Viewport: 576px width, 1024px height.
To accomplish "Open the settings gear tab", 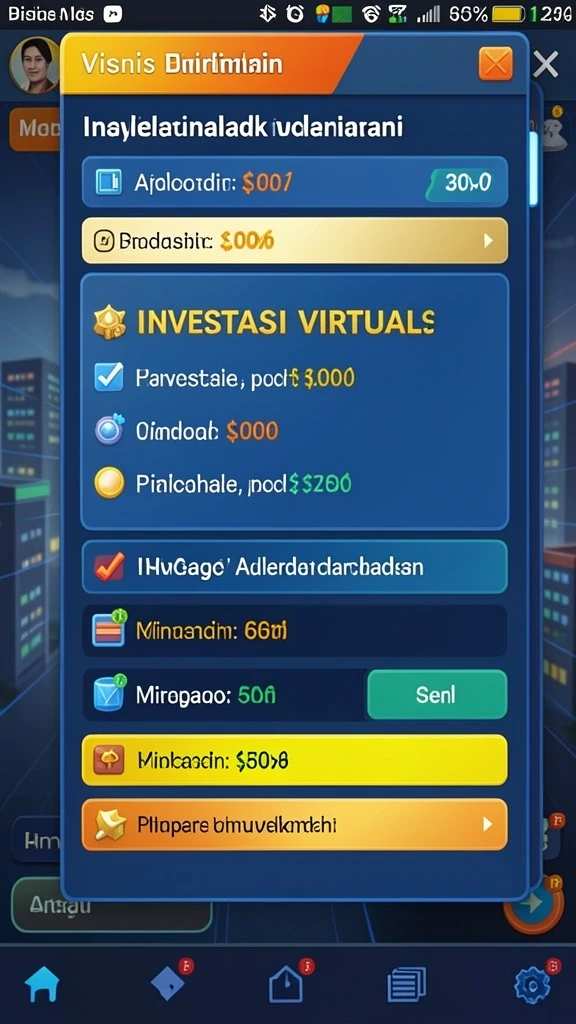I will point(532,984).
